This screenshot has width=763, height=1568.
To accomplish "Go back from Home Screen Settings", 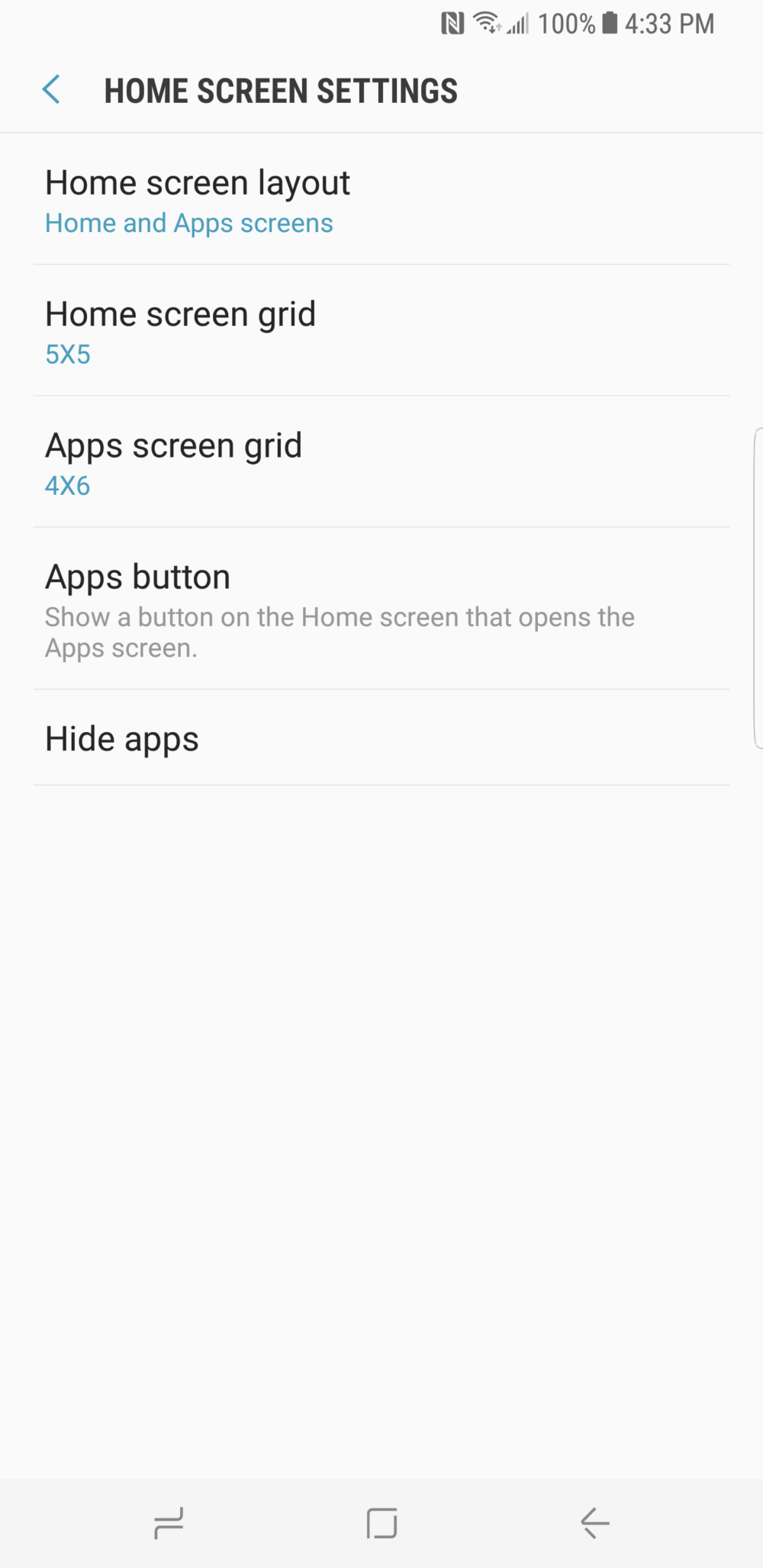I will [x=51, y=90].
